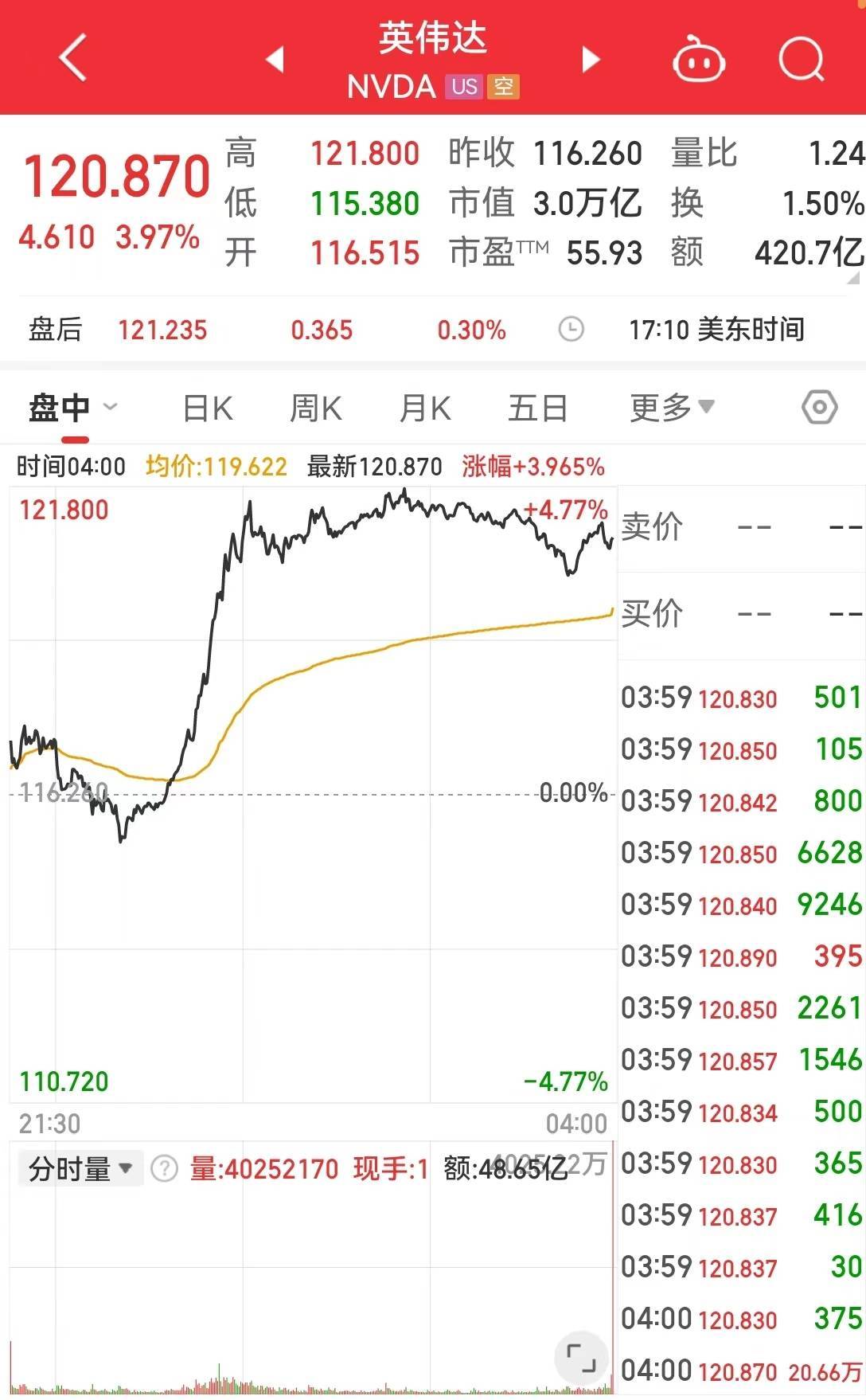Open chart settings hexagon icon
The height and width of the screenshot is (1400, 866).
pos(819,408)
